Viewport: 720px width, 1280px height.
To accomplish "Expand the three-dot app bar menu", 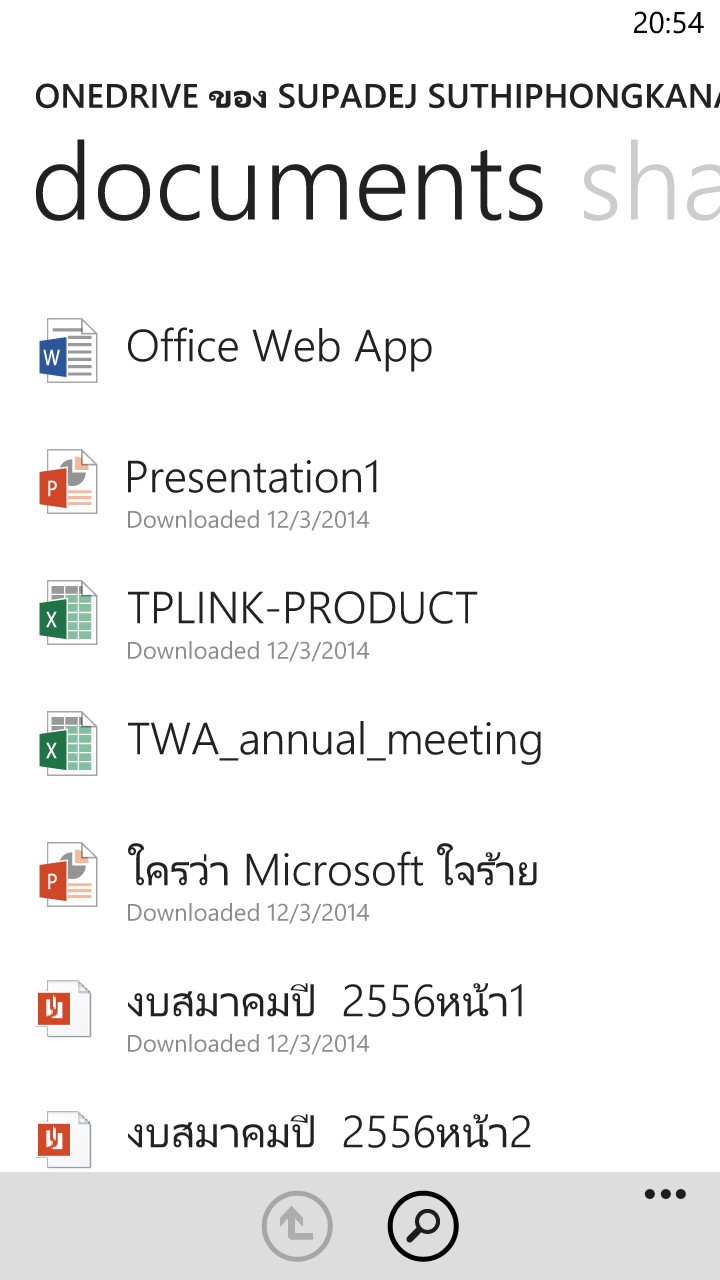I will tap(665, 1195).
